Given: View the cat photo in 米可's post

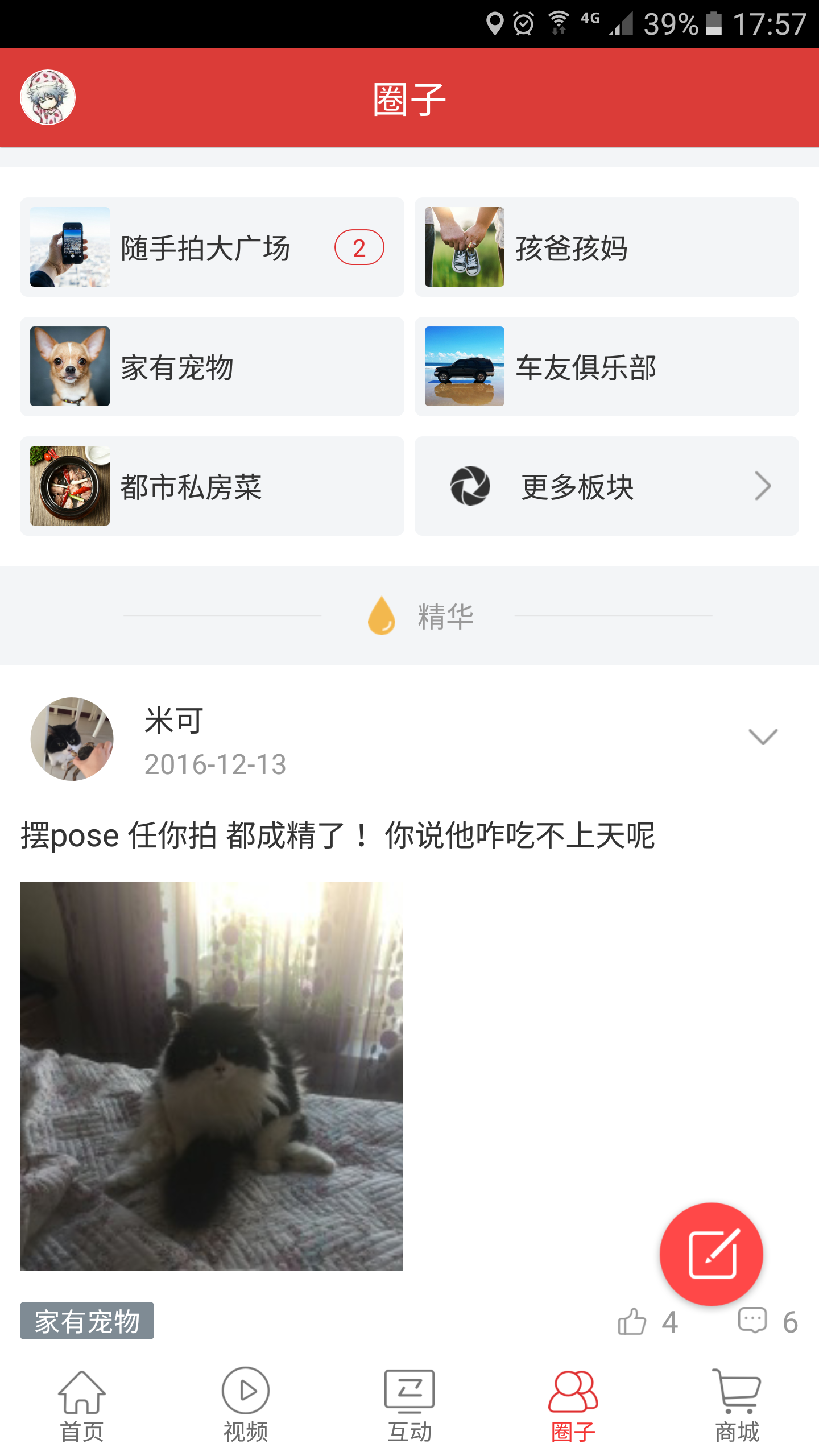Looking at the screenshot, I should click(x=211, y=1076).
